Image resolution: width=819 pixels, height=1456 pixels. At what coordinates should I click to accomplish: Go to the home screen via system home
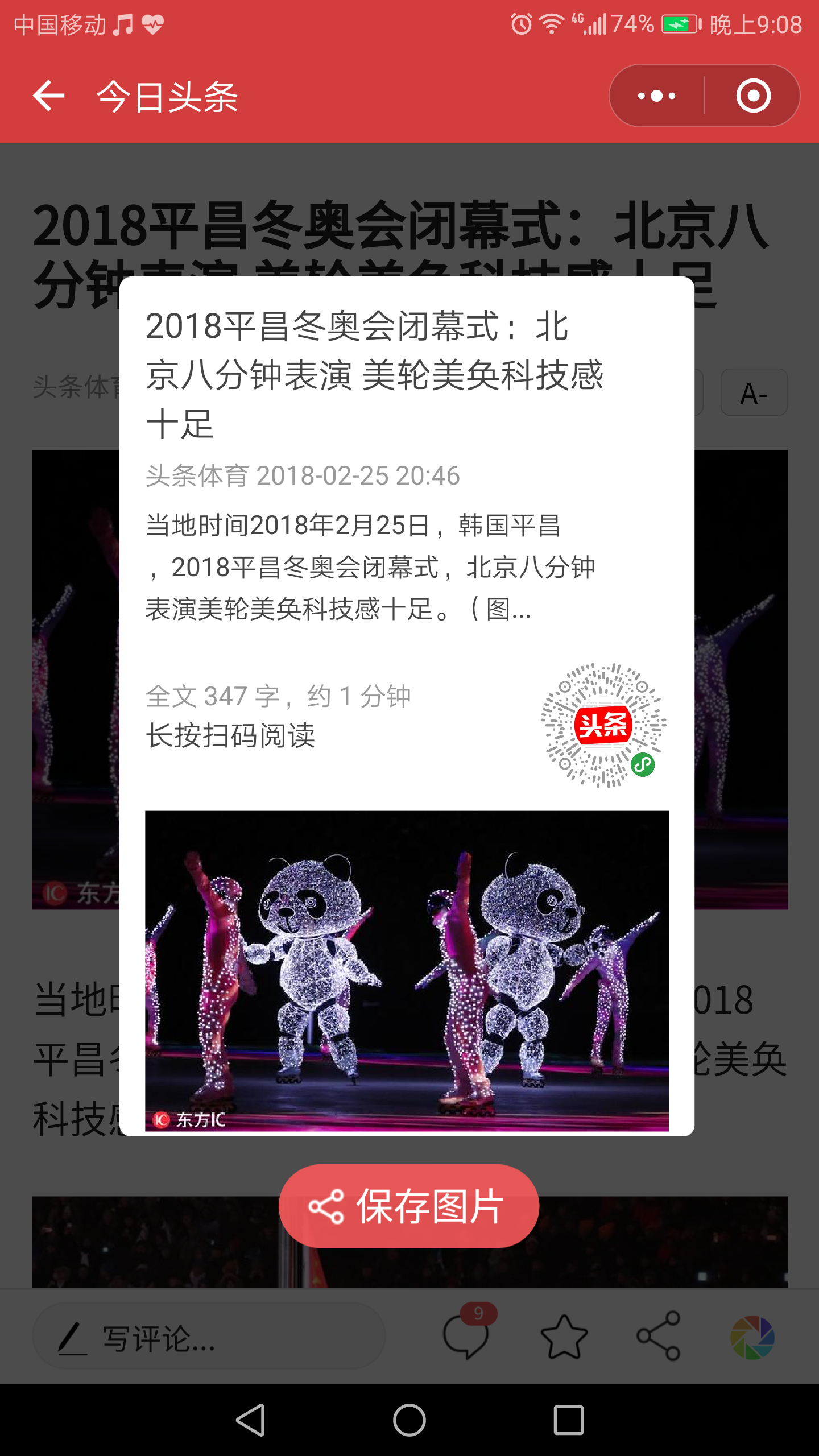click(409, 1420)
